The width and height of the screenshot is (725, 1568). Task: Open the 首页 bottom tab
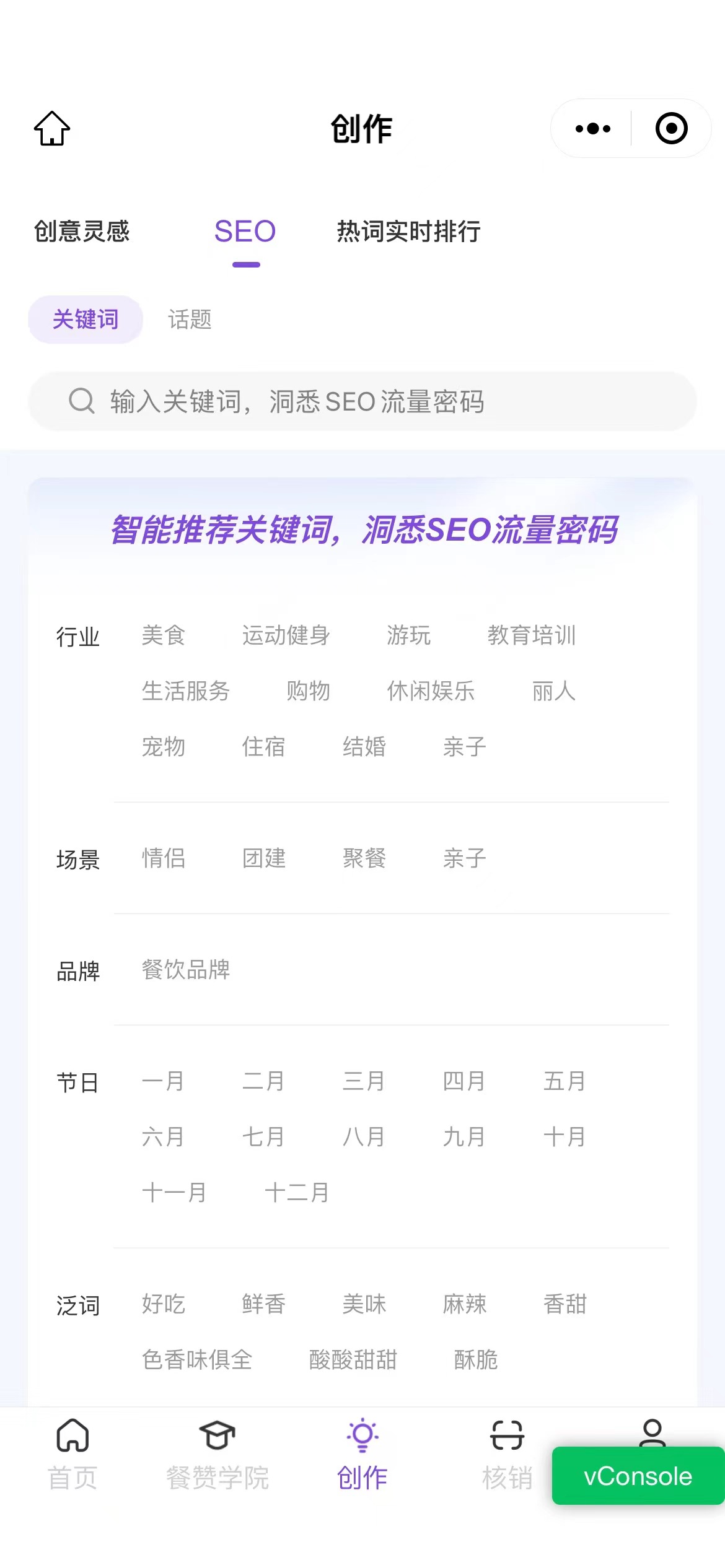coord(72,1455)
